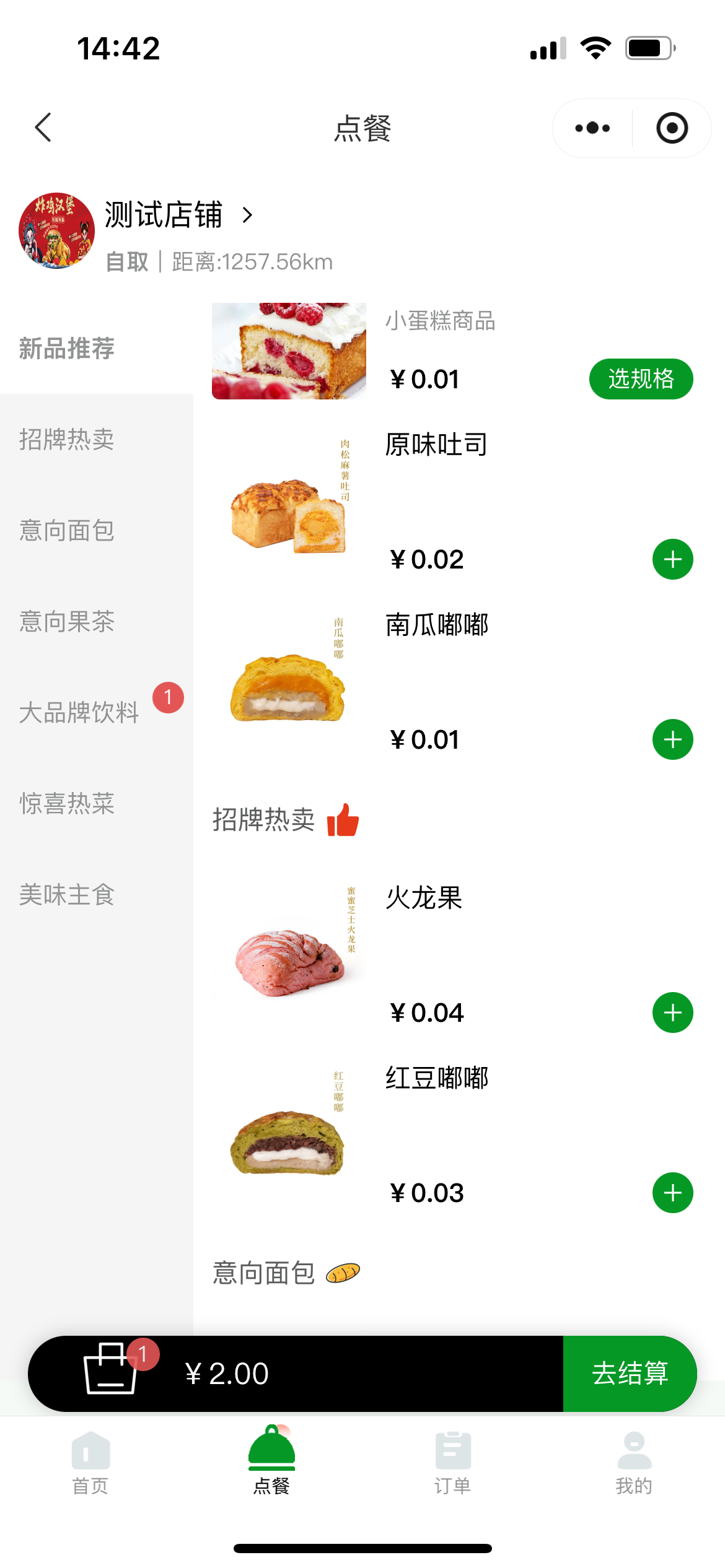This screenshot has height=1568, width=725.
Task: Open the 订单 tab
Action: 453,1463
